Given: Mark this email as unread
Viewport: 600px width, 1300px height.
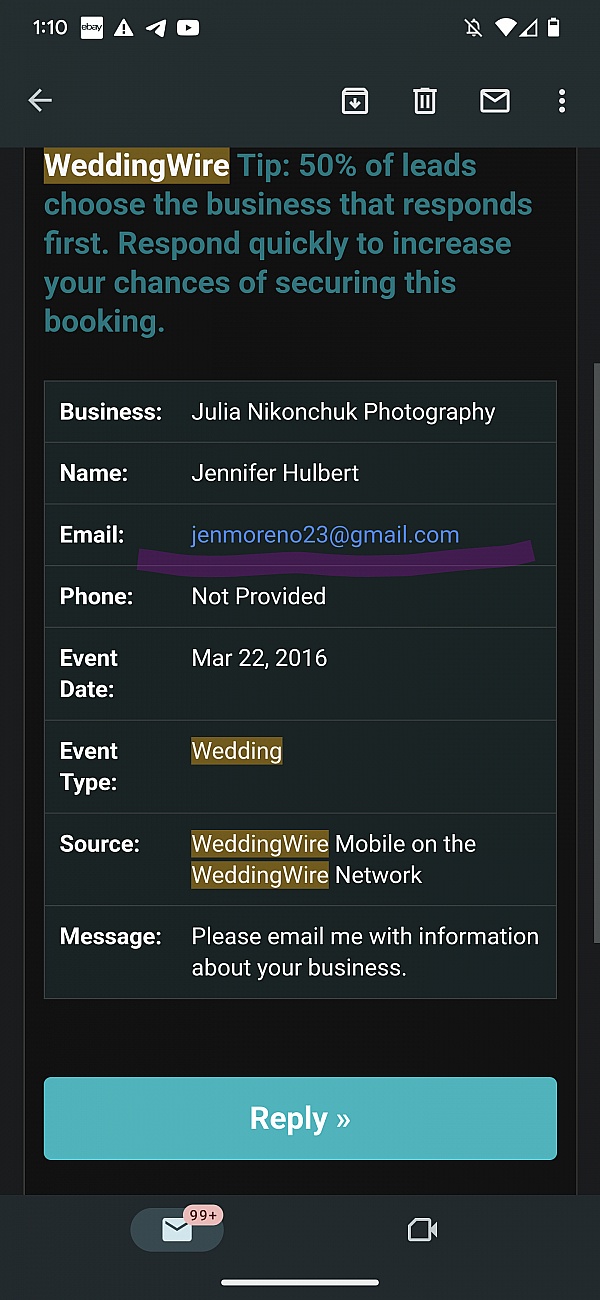Looking at the screenshot, I should point(495,100).
